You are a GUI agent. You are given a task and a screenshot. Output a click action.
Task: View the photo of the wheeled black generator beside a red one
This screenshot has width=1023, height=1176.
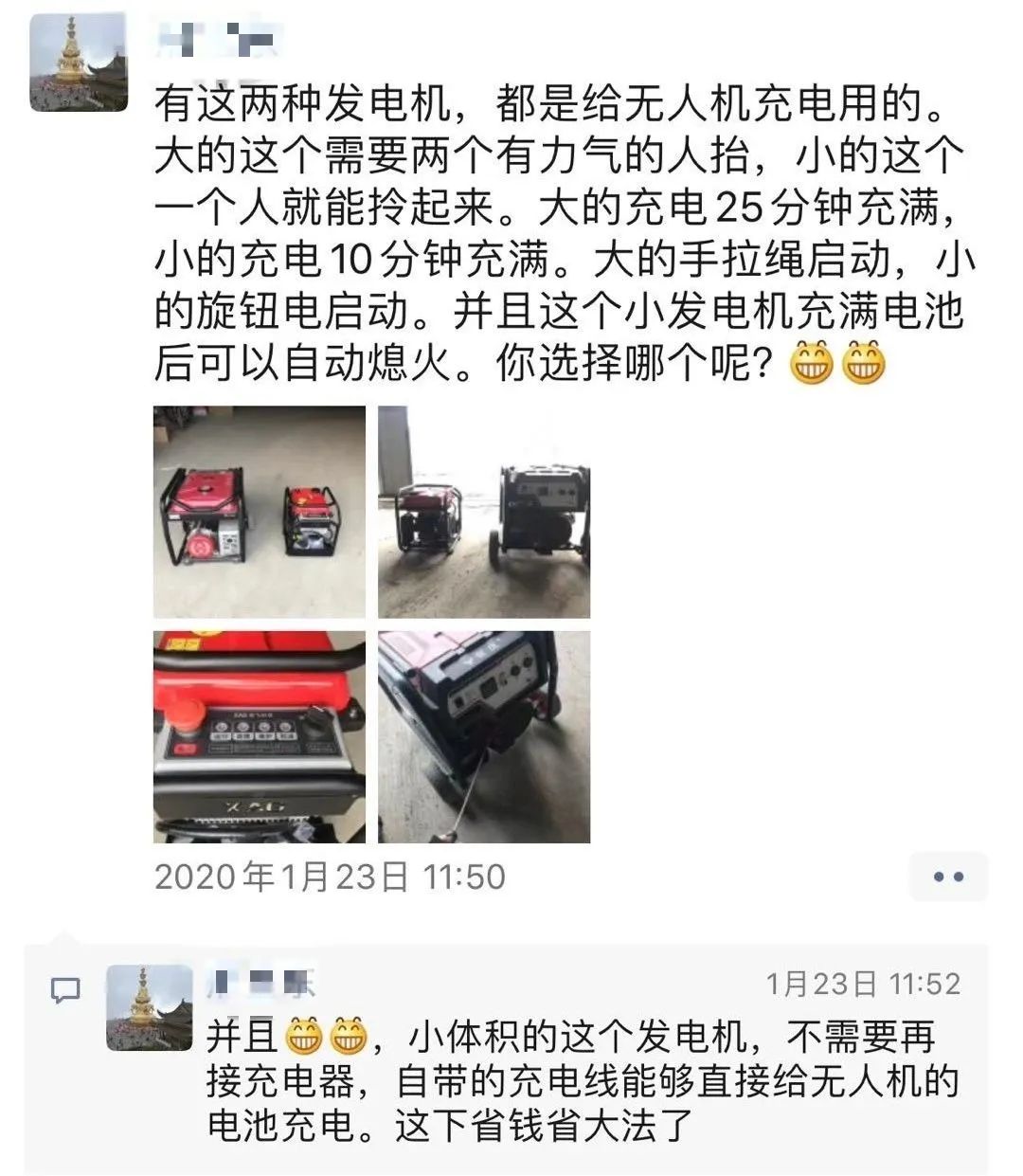pyautogui.click(x=484, y=513)
